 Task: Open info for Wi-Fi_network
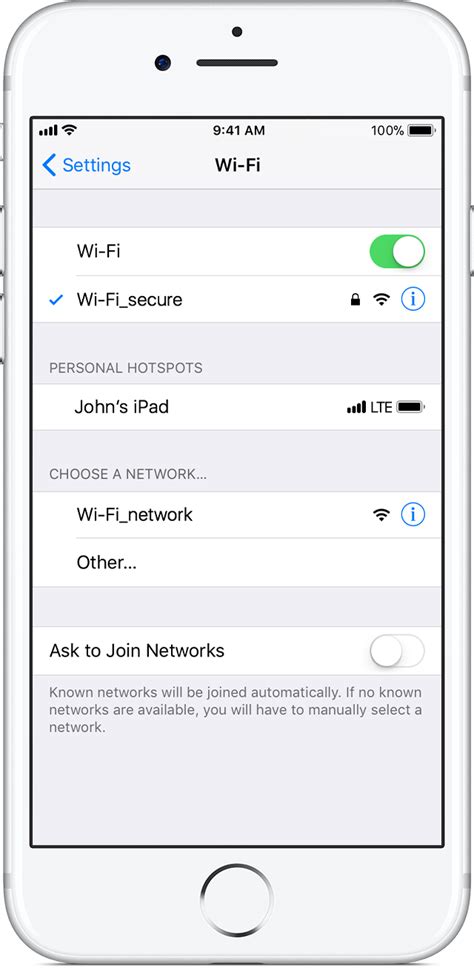413,514
